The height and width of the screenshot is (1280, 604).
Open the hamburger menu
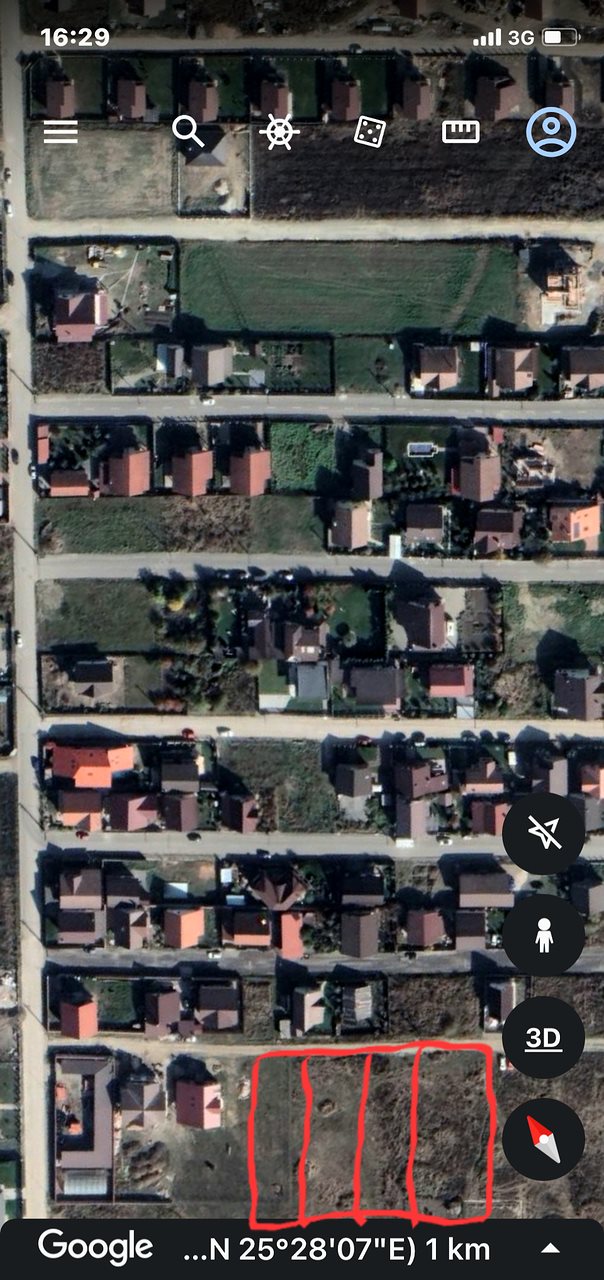61,132
